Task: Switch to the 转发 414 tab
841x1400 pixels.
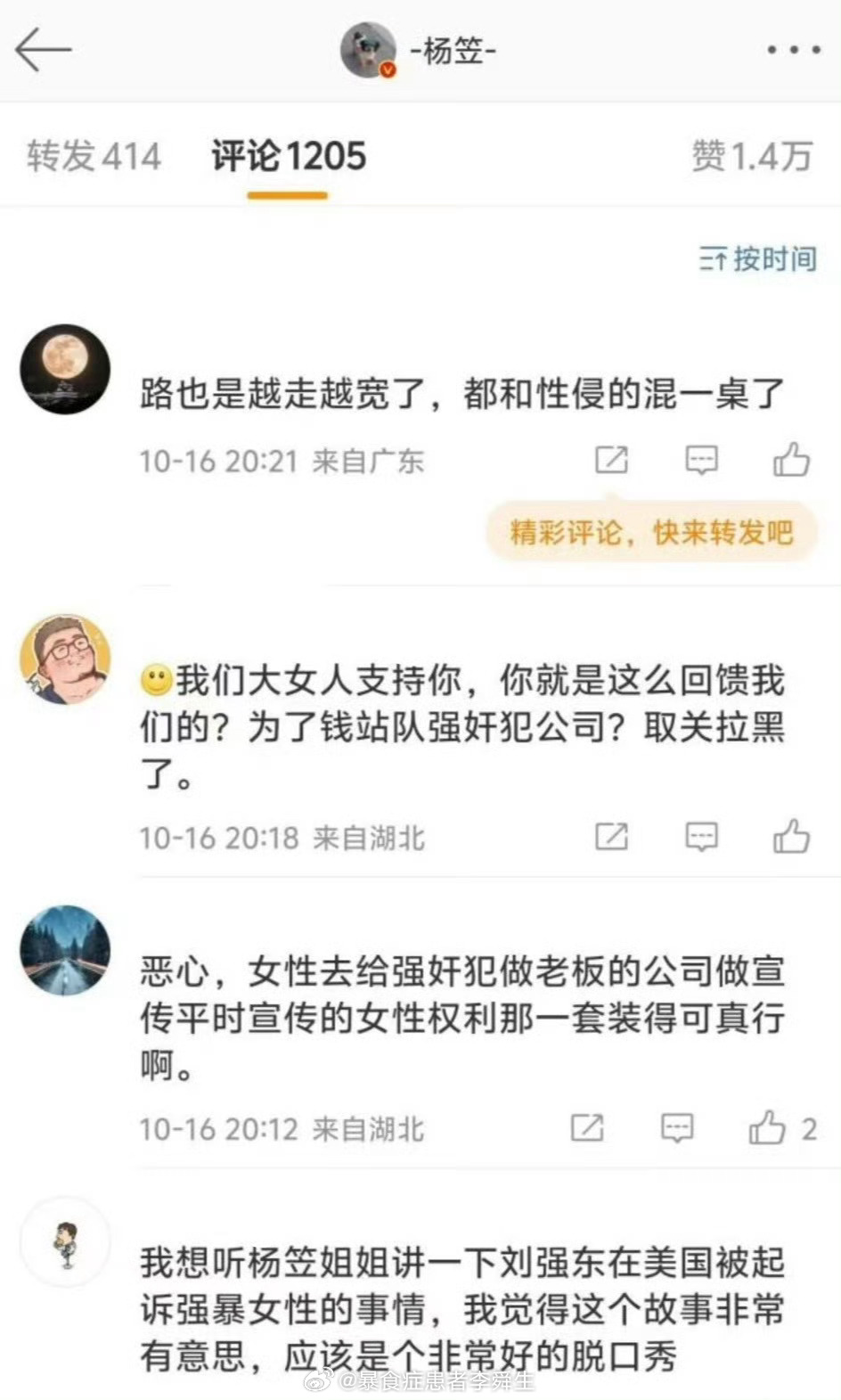Action: tap(94, 157)
